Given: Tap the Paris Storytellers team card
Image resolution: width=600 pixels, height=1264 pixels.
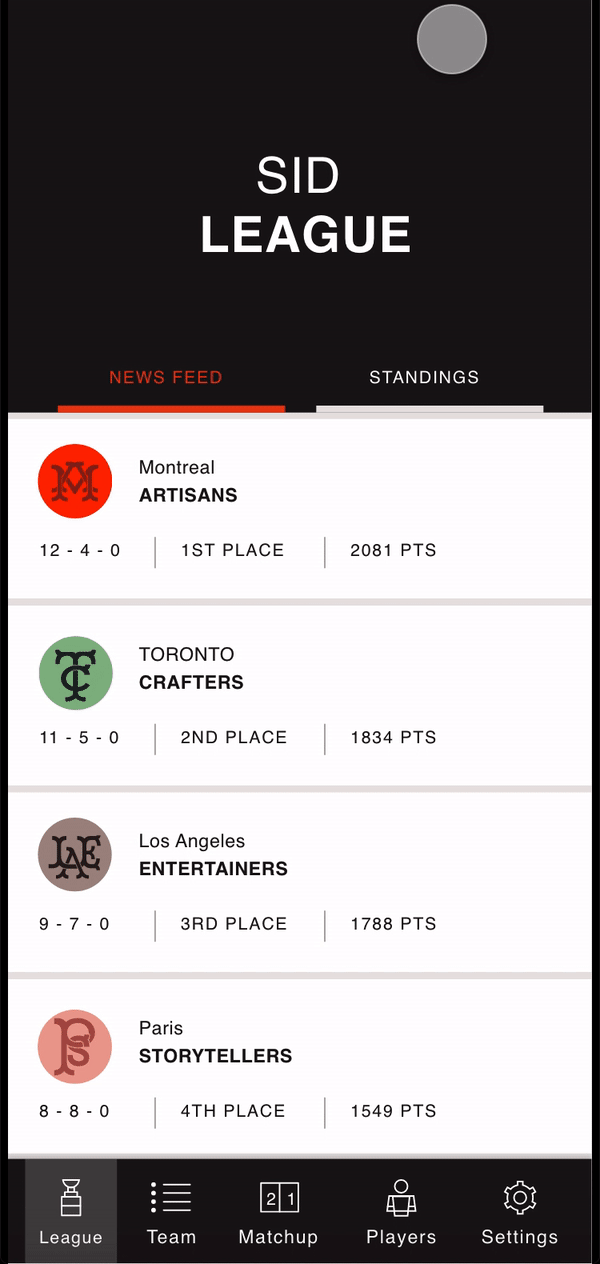Looking at the screenshot, I should tap(300, 1068).
